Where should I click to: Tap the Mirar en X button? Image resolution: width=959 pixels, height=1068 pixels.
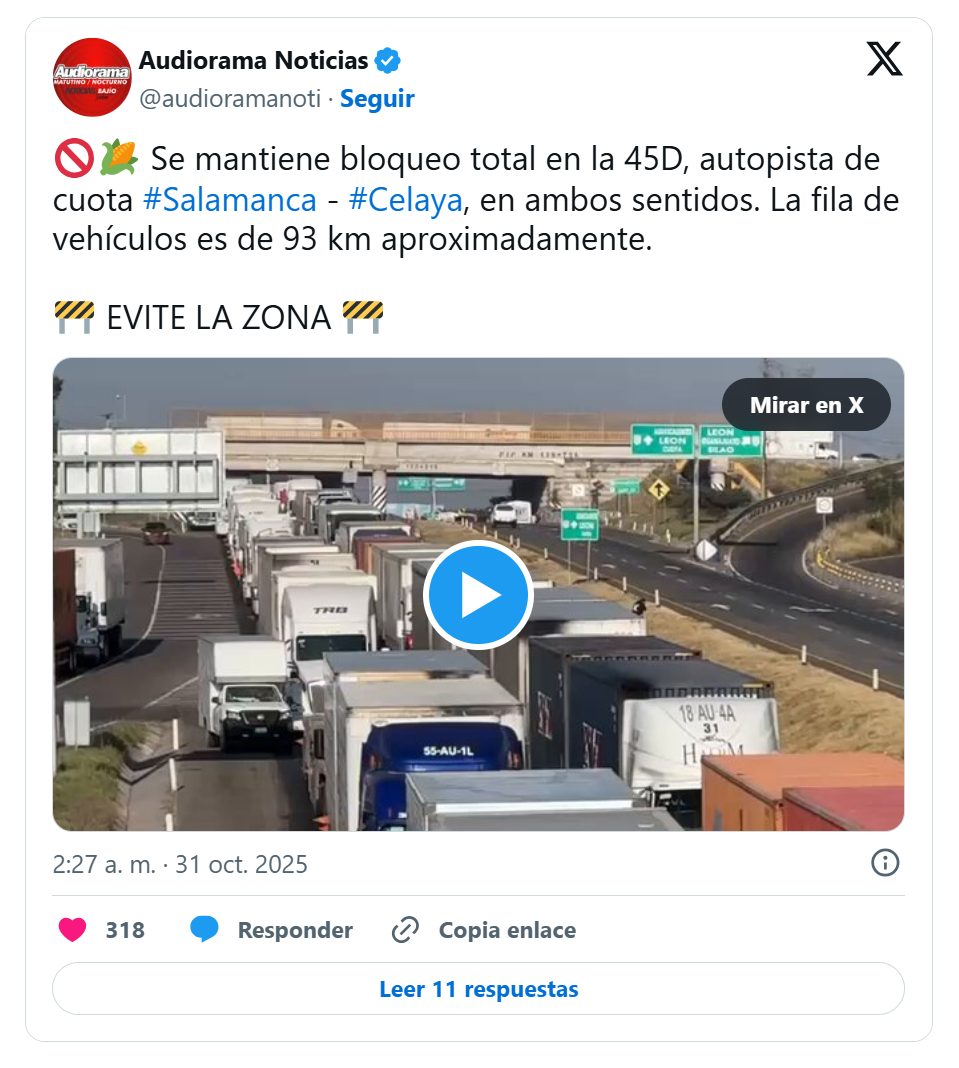(x=806, y=405)
